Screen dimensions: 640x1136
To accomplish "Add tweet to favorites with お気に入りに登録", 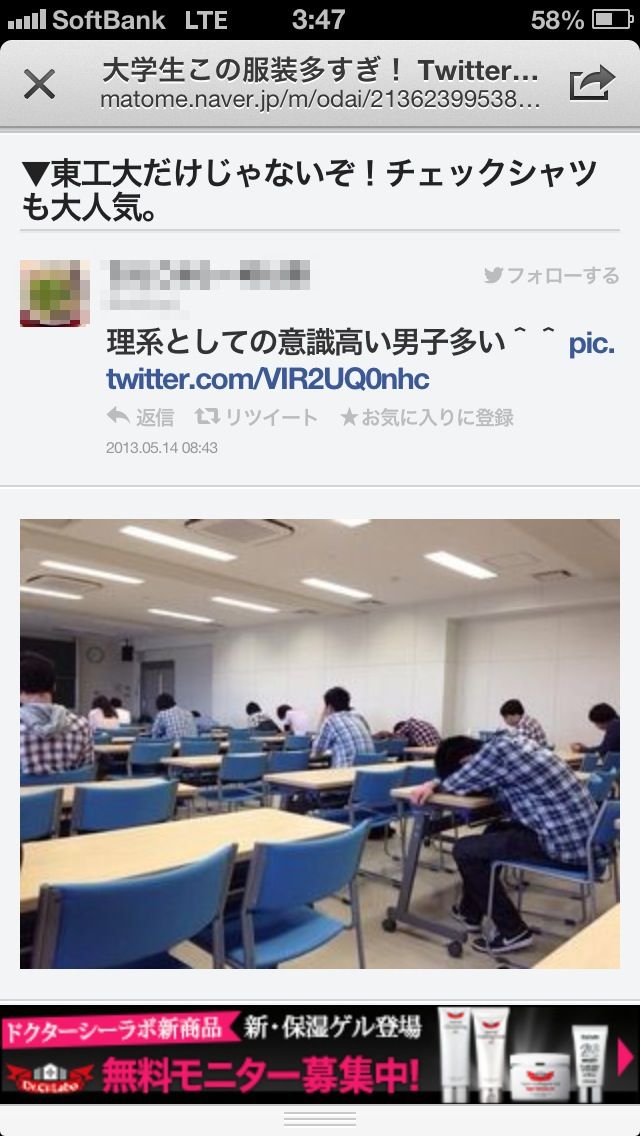I will (427, 417).
